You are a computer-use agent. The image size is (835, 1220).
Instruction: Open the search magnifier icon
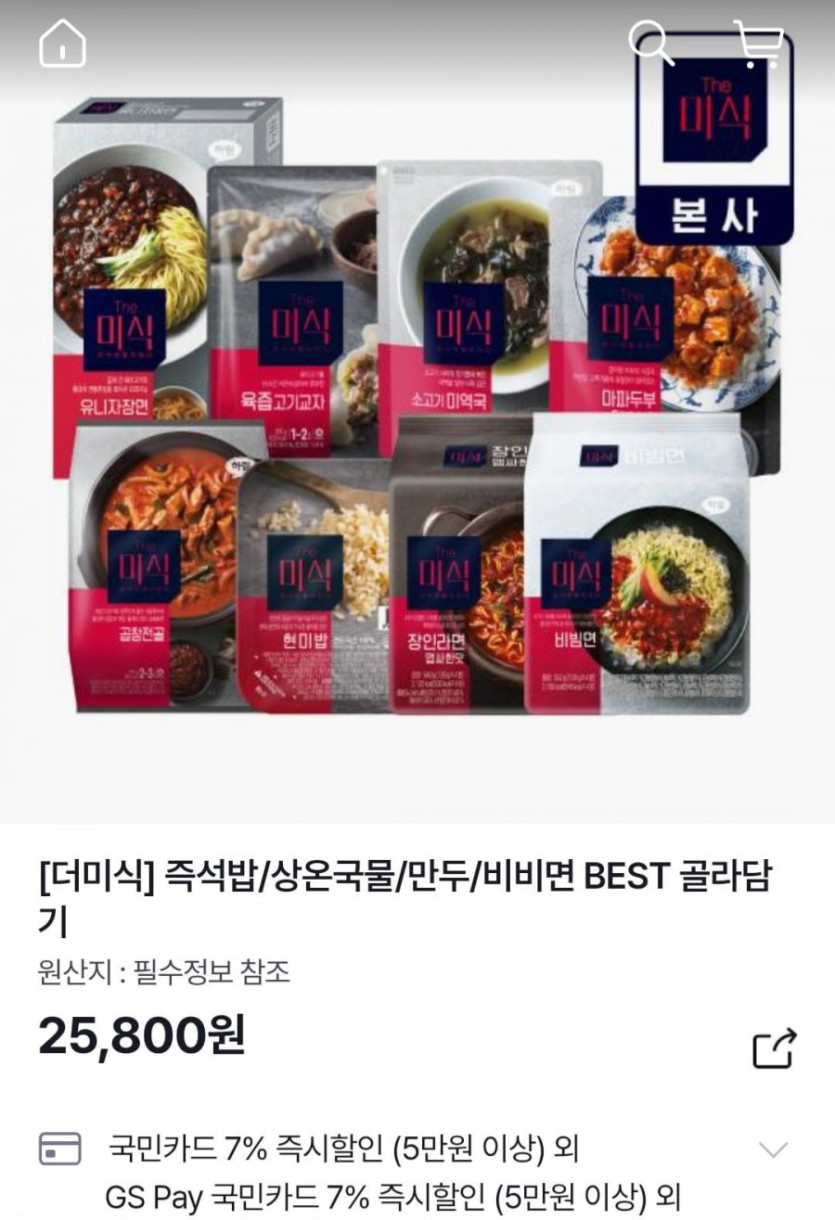tap(651, 43)
